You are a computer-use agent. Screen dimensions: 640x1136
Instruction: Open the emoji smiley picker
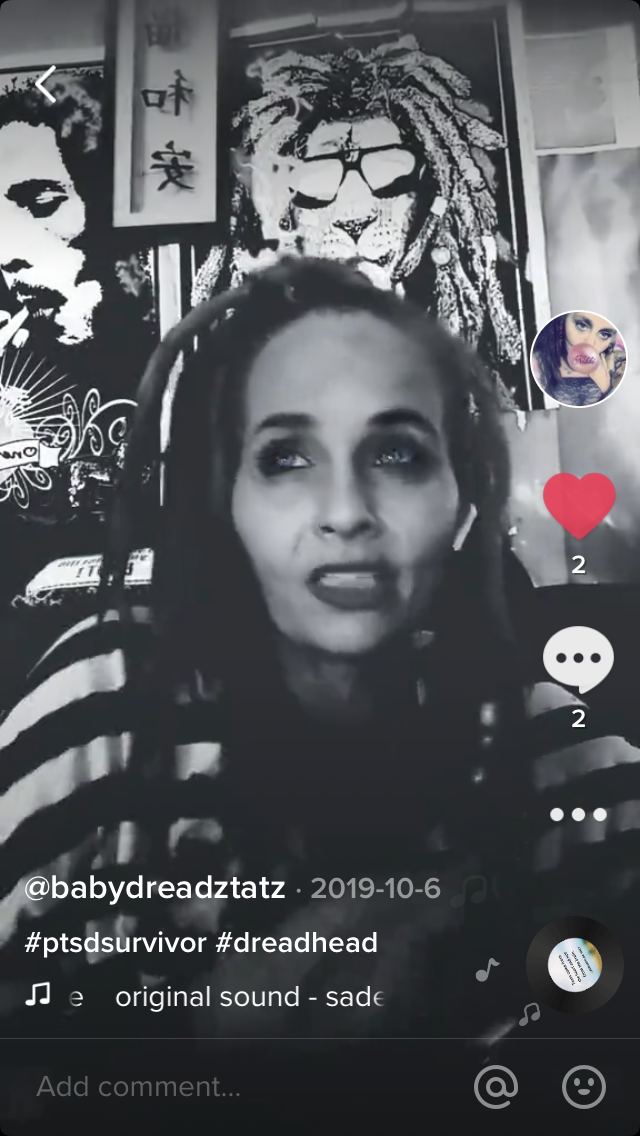tap(584, 1086)
